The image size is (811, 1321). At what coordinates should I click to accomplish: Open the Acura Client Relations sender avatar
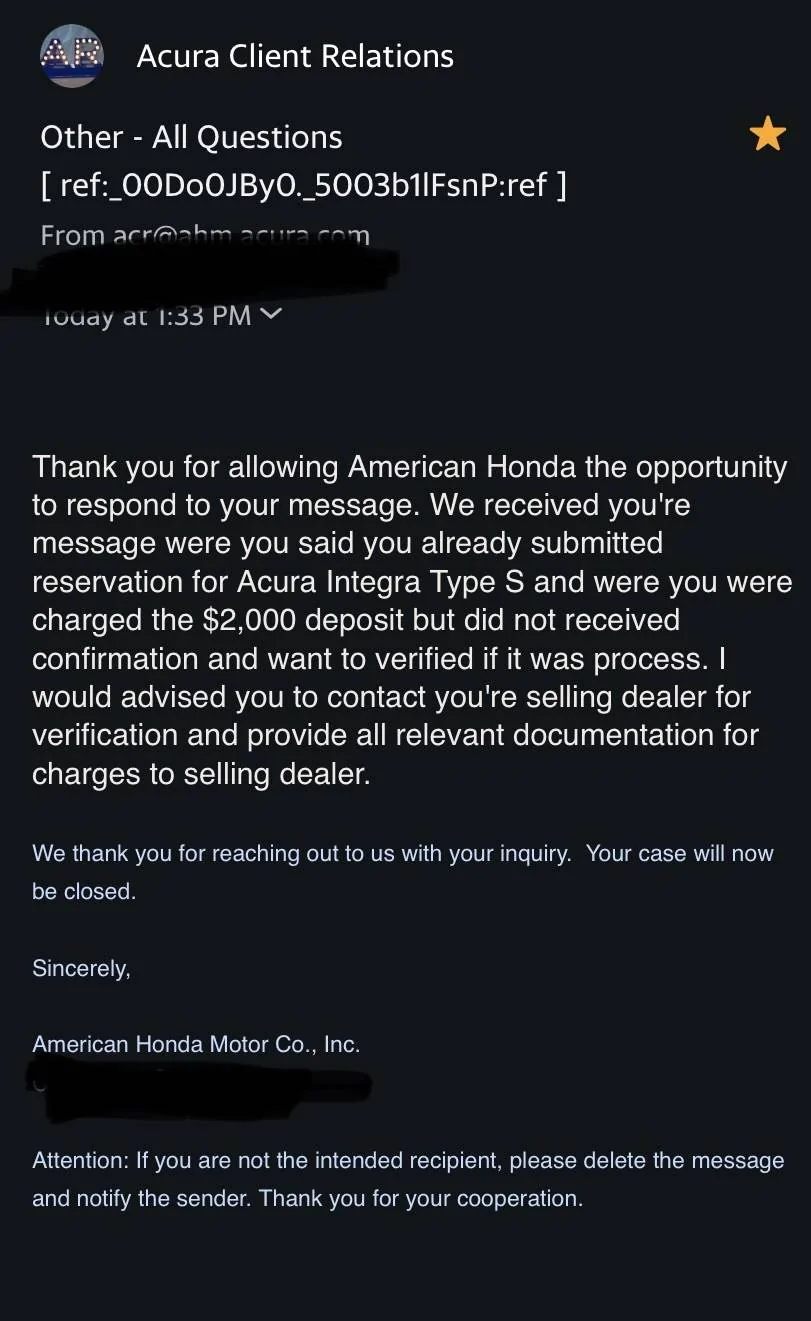click(70, 56)
